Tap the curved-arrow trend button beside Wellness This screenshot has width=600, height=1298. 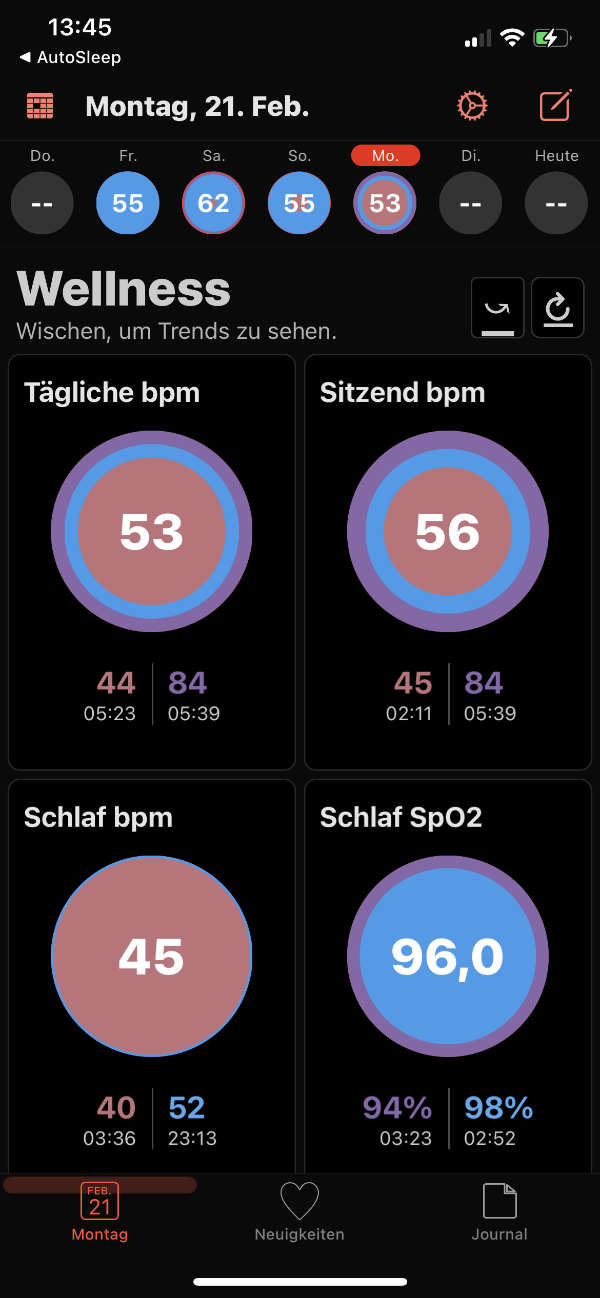tap(498, 308)
